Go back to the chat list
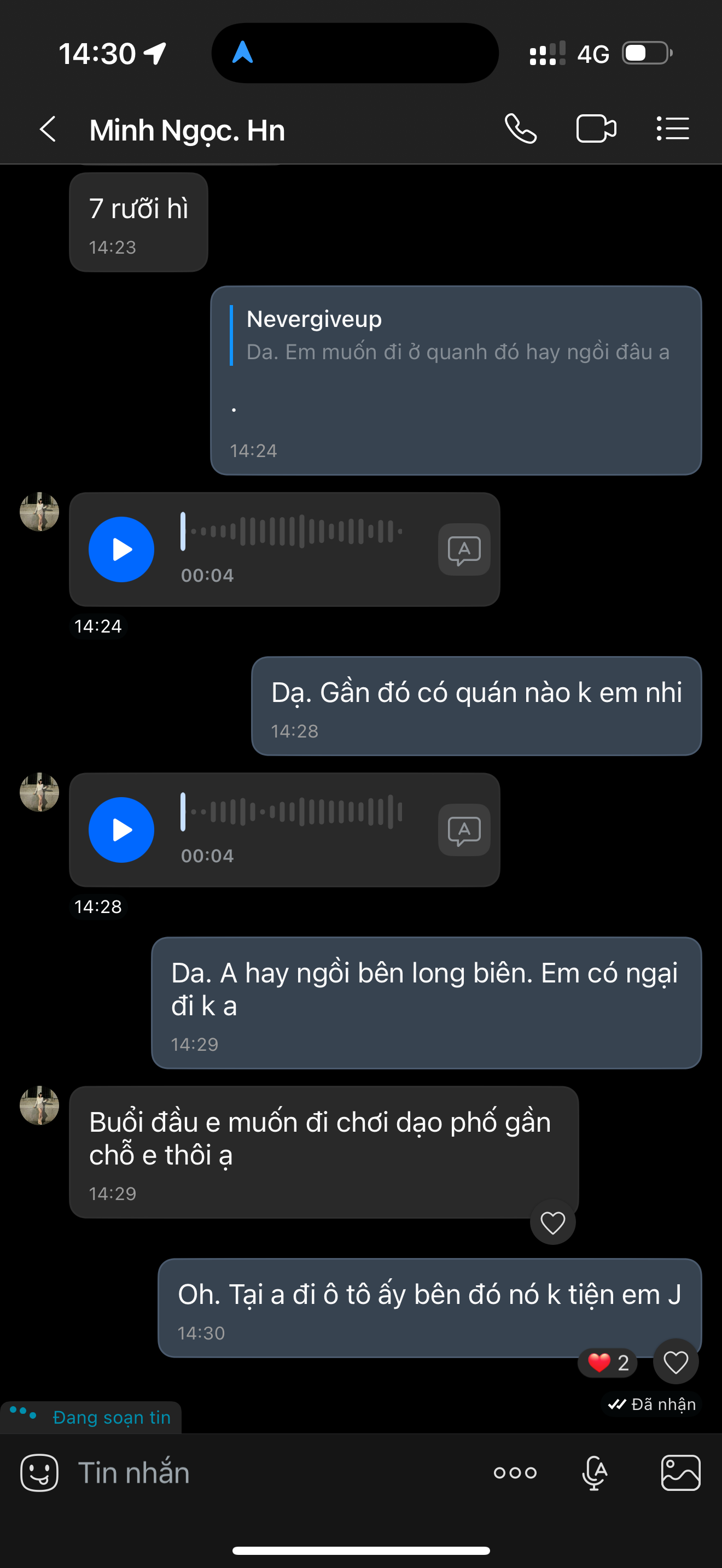This screenshot has width=722, height=1568. [x=48, y=129]
